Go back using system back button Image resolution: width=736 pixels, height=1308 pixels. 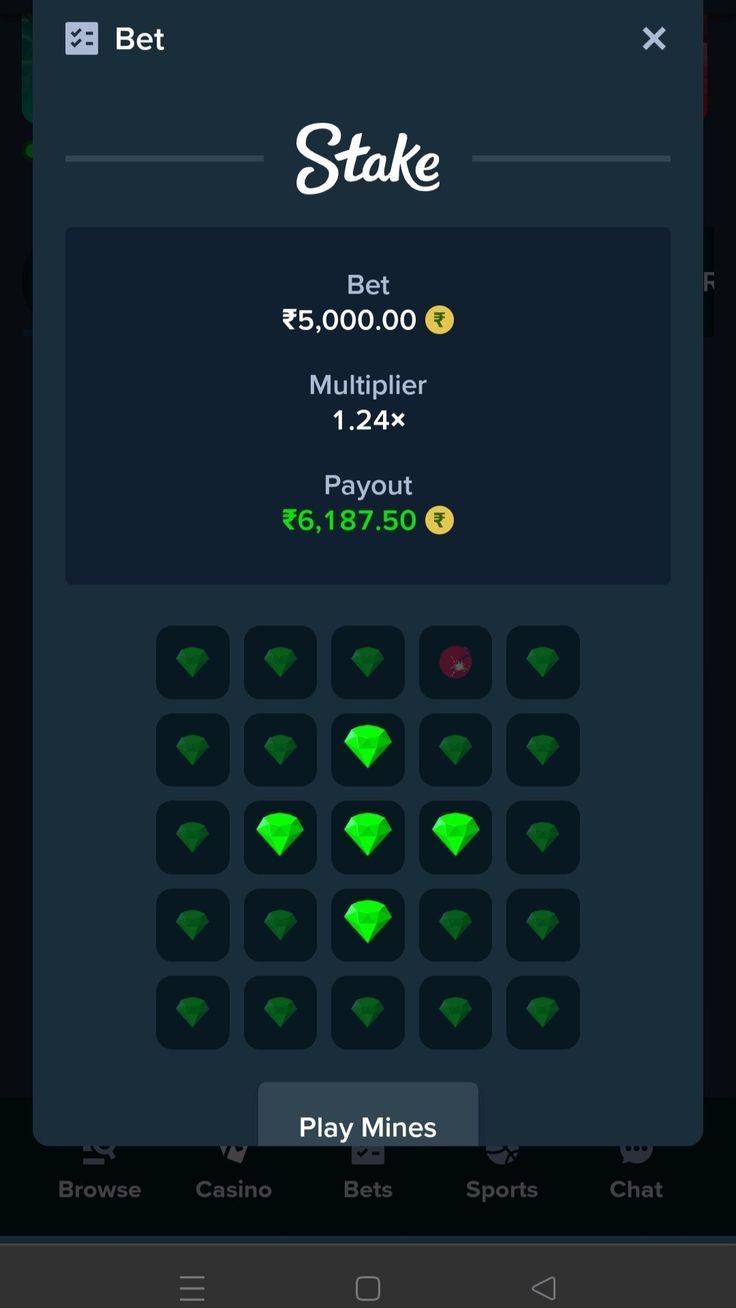[x=543, y=1288]
